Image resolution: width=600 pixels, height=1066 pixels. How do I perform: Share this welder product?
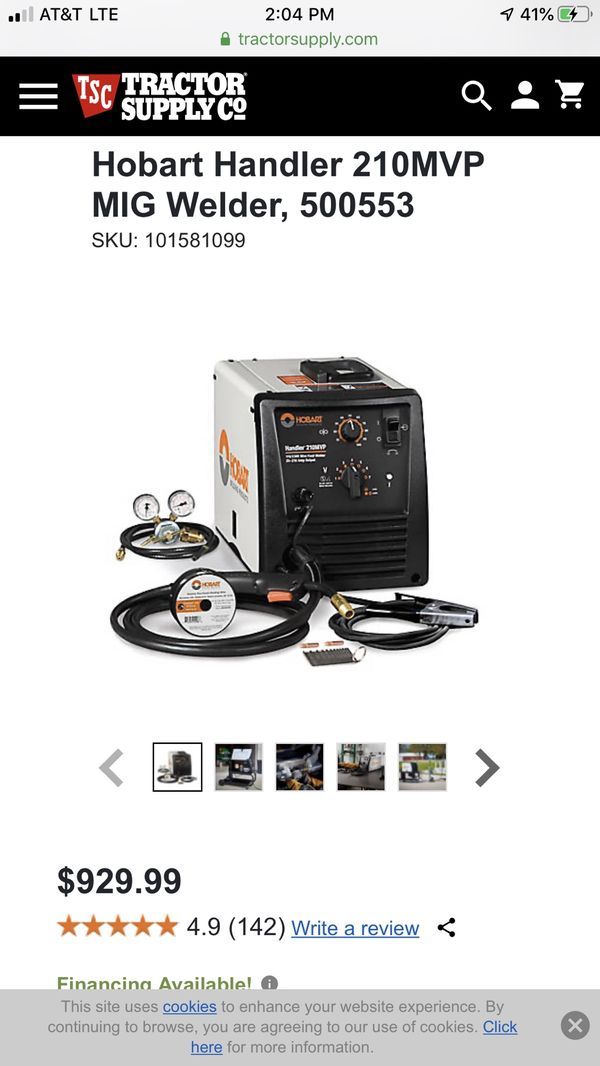pos(447,928)
